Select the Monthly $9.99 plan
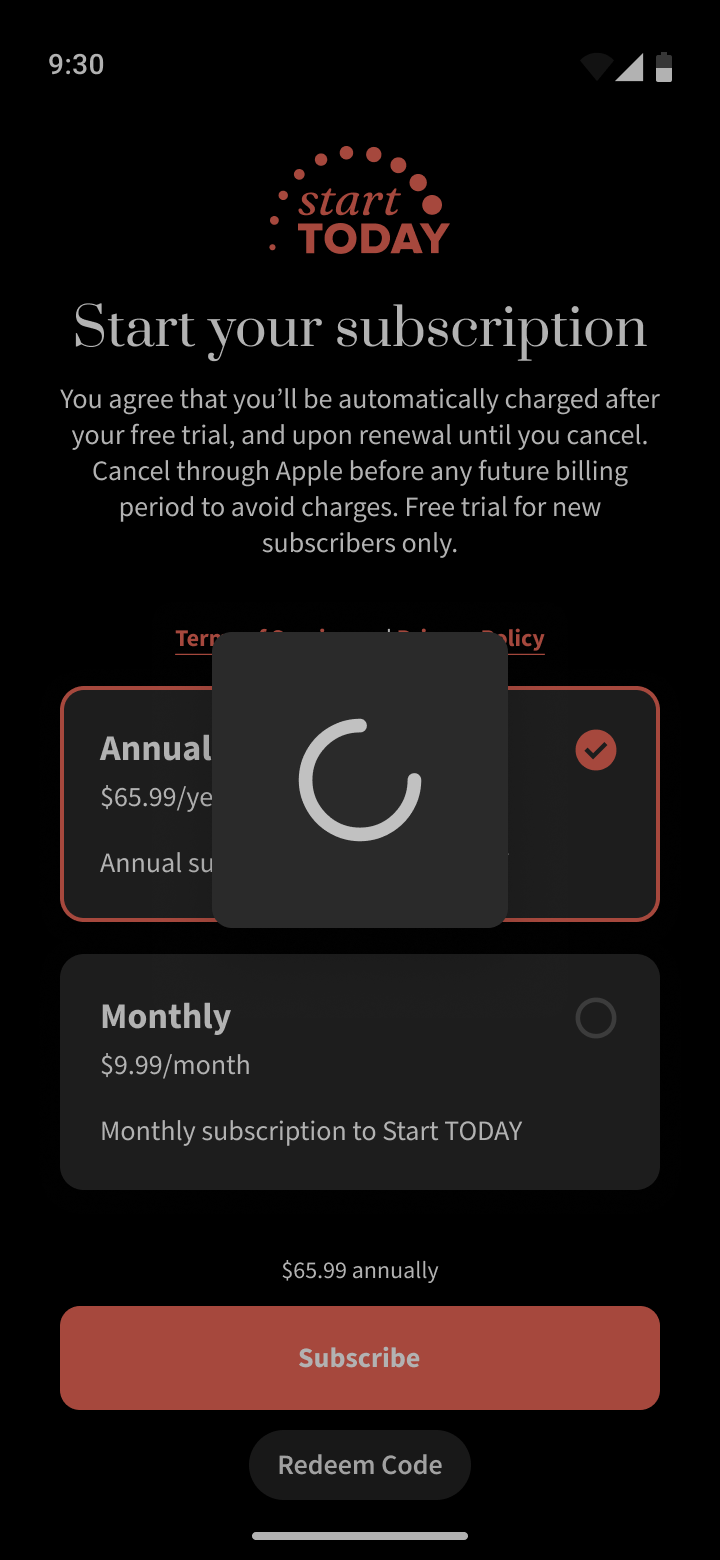Image resolution: width=720 pixels, height=1560 pixels. (360, 1071)
